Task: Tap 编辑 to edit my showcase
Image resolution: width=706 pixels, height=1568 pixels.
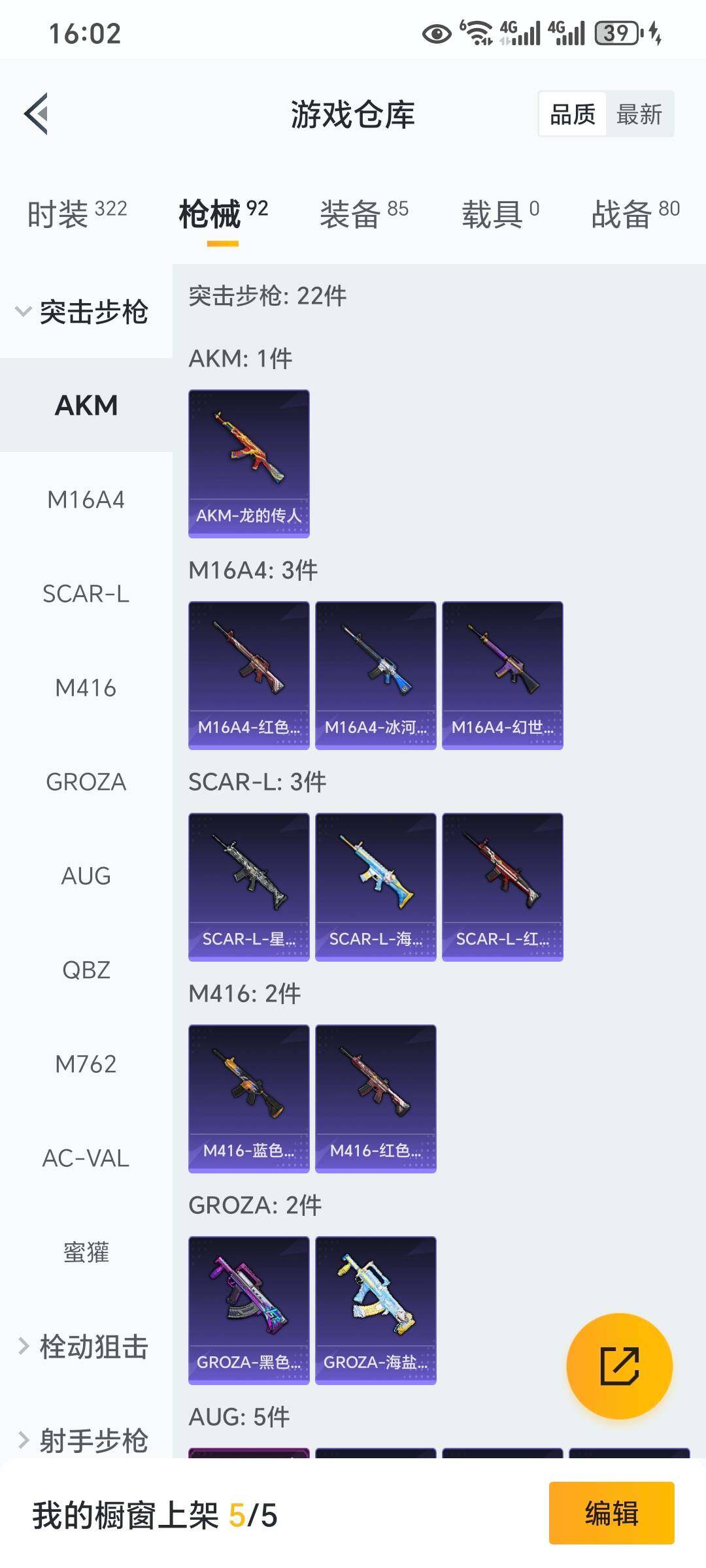Action: [611, 1513]
